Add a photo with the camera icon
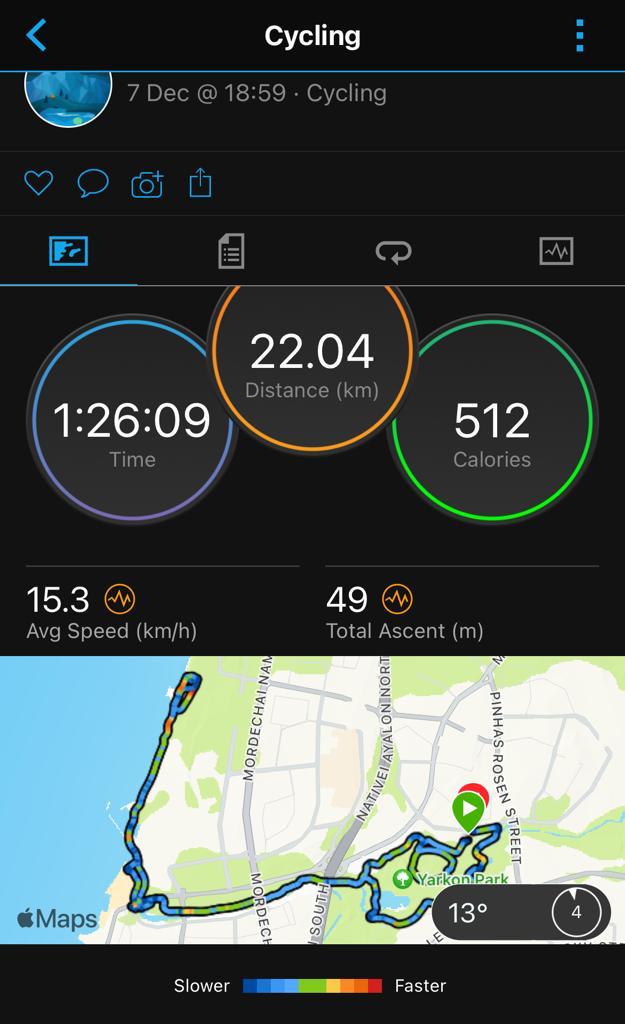The height and width of the screenshot is (1024, 625). tap(147, 183)
